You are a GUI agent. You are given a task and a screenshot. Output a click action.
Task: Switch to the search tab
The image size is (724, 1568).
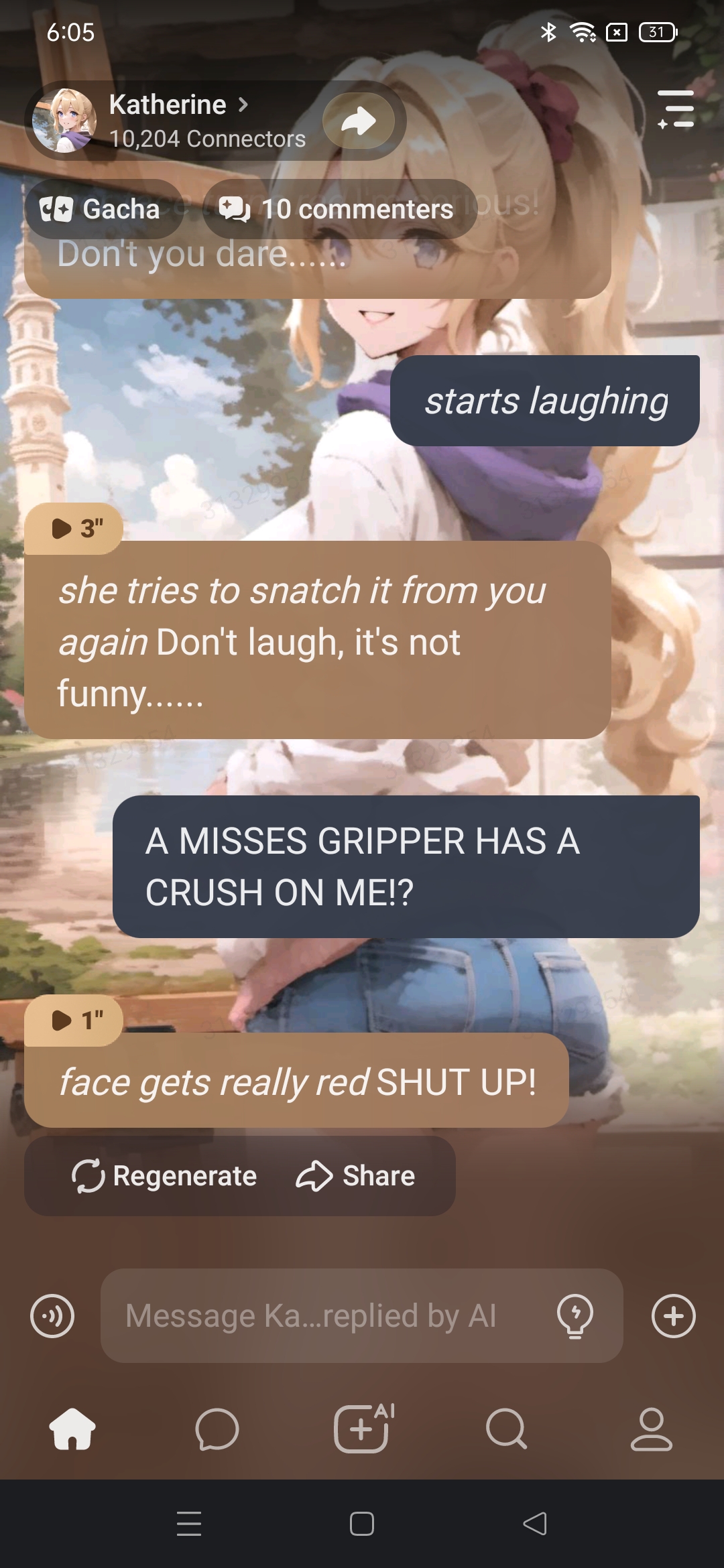tap(507, 1429)
